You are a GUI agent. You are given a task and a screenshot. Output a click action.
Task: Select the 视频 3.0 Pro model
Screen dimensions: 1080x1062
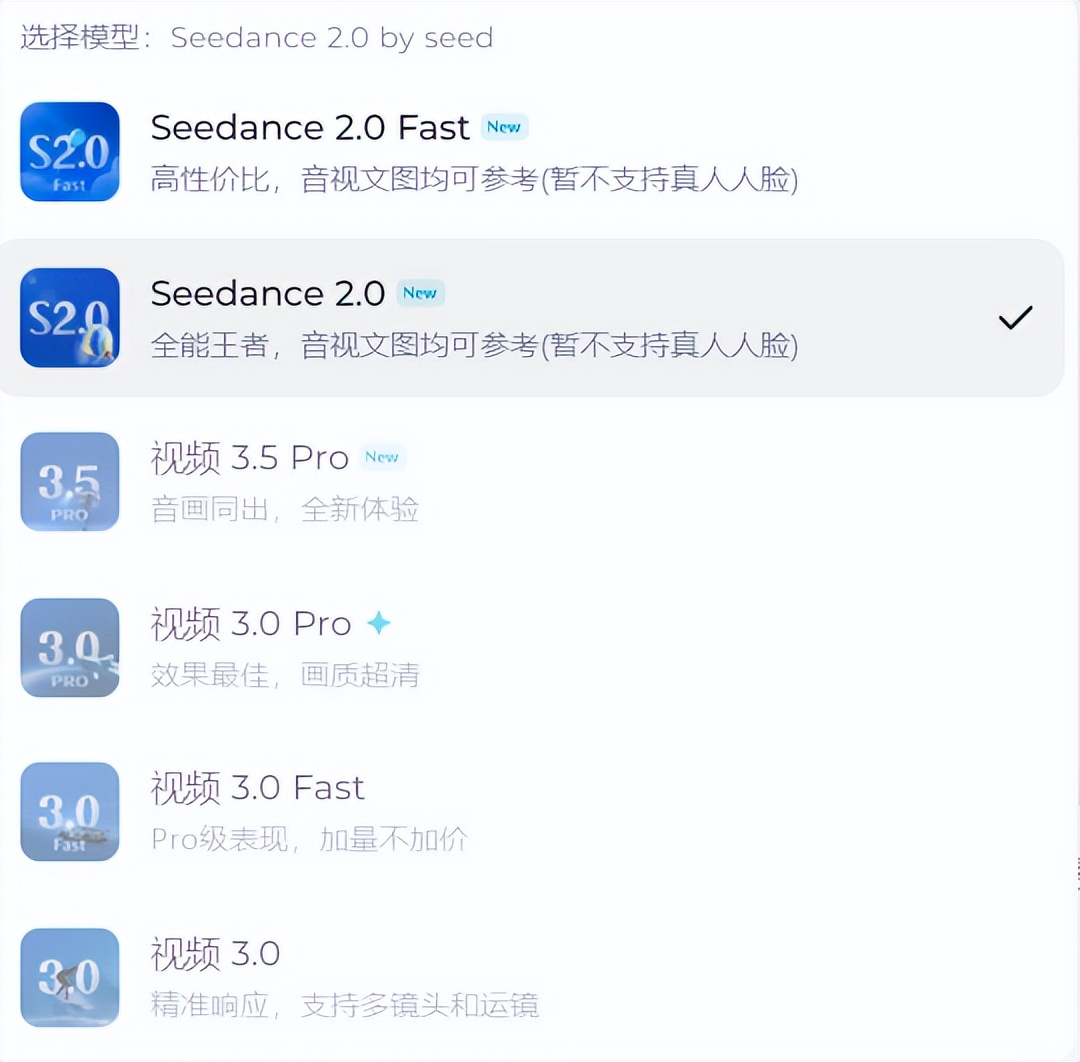(250, 624)
